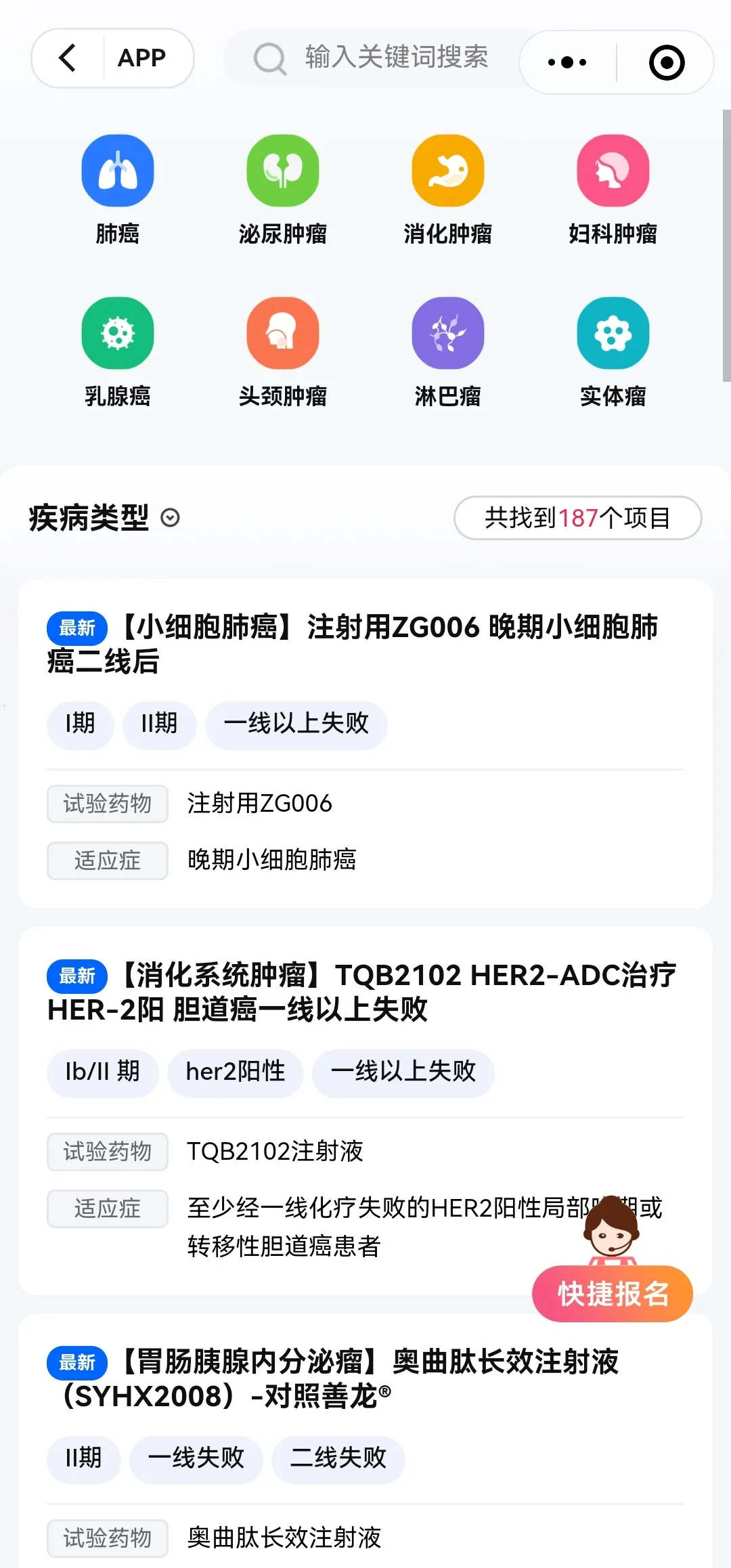Tap the circular target icon top right

click(665, 62)
